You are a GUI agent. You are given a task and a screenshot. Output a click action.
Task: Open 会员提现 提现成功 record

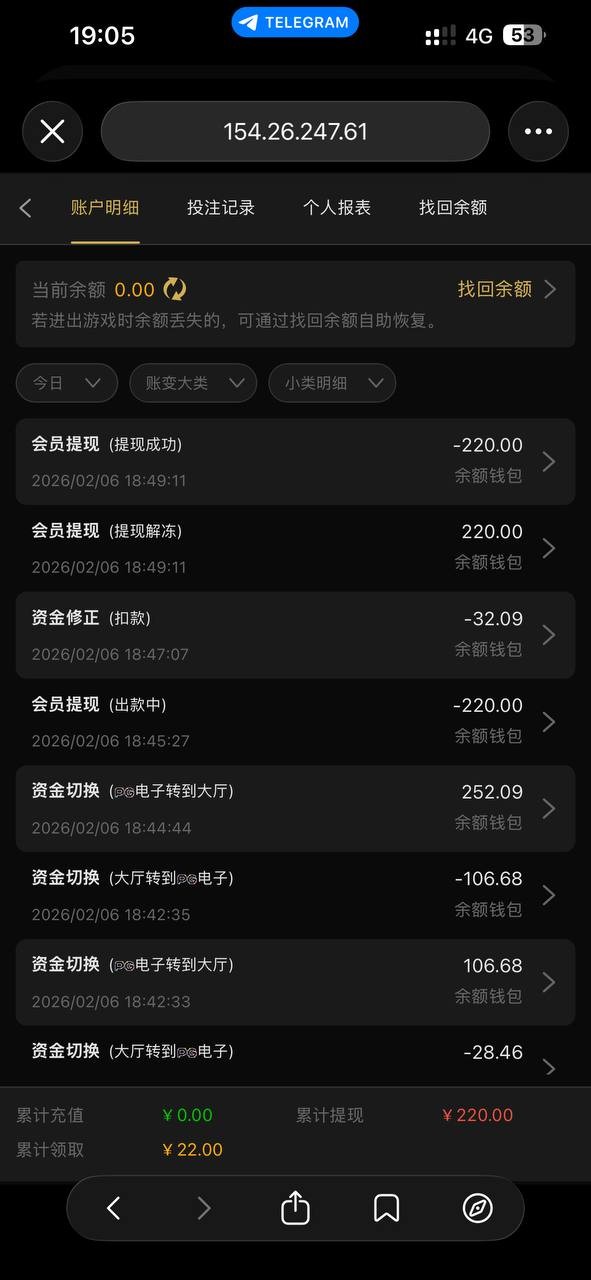[295, 462]
